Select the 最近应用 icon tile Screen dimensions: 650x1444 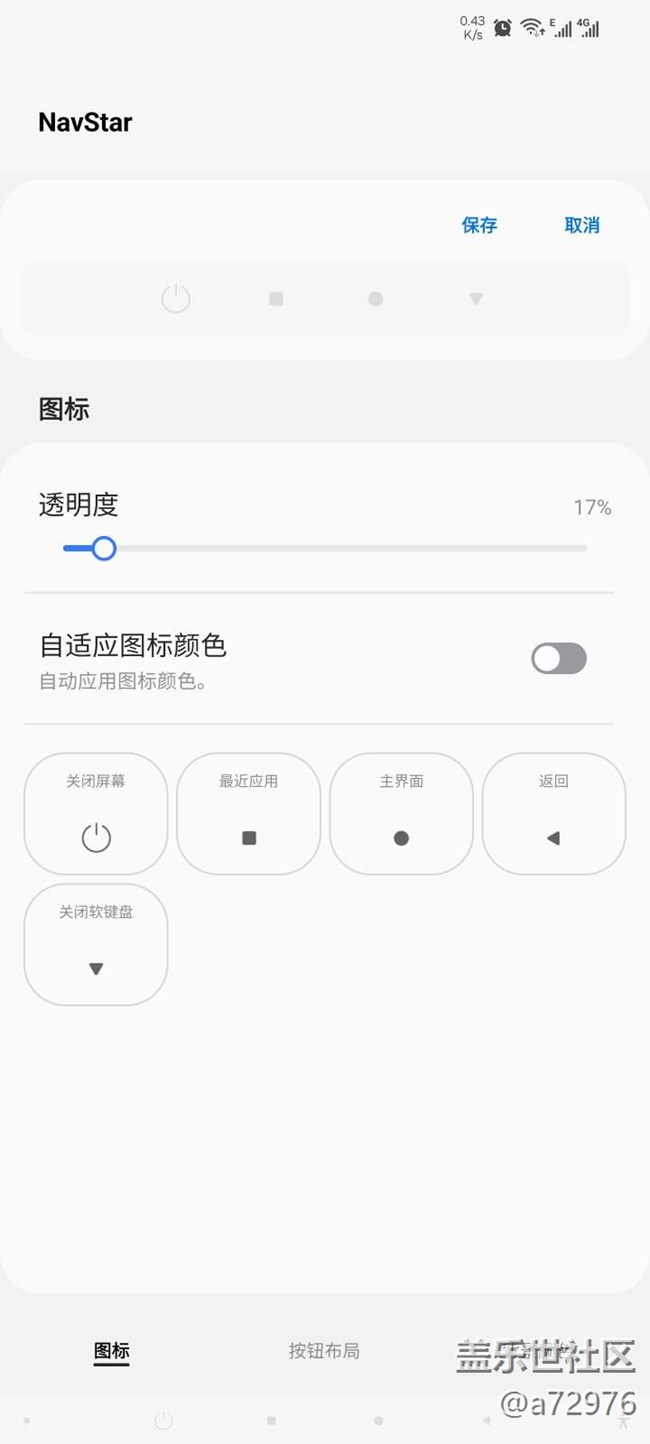click(249, 814)
